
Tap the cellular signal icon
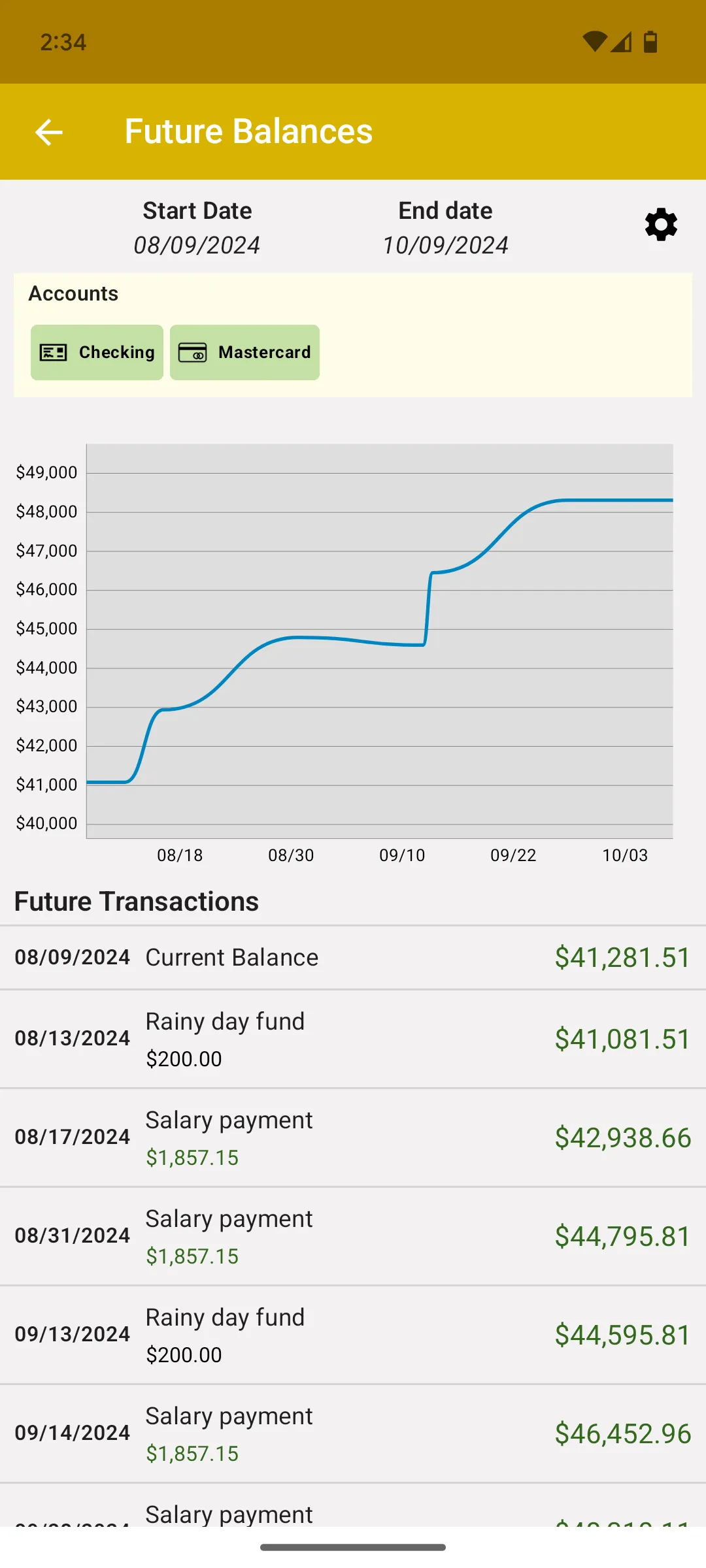tap(622, 41)
